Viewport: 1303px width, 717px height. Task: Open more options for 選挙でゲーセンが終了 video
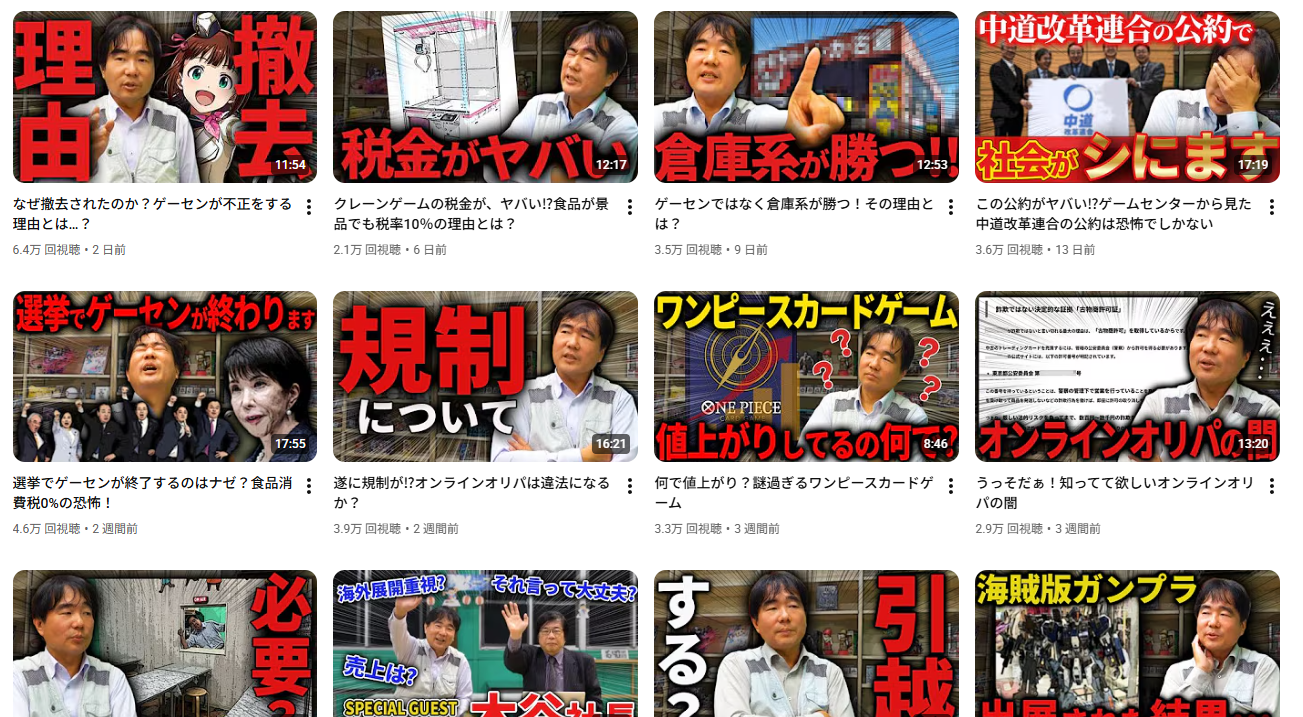[309, 486]
